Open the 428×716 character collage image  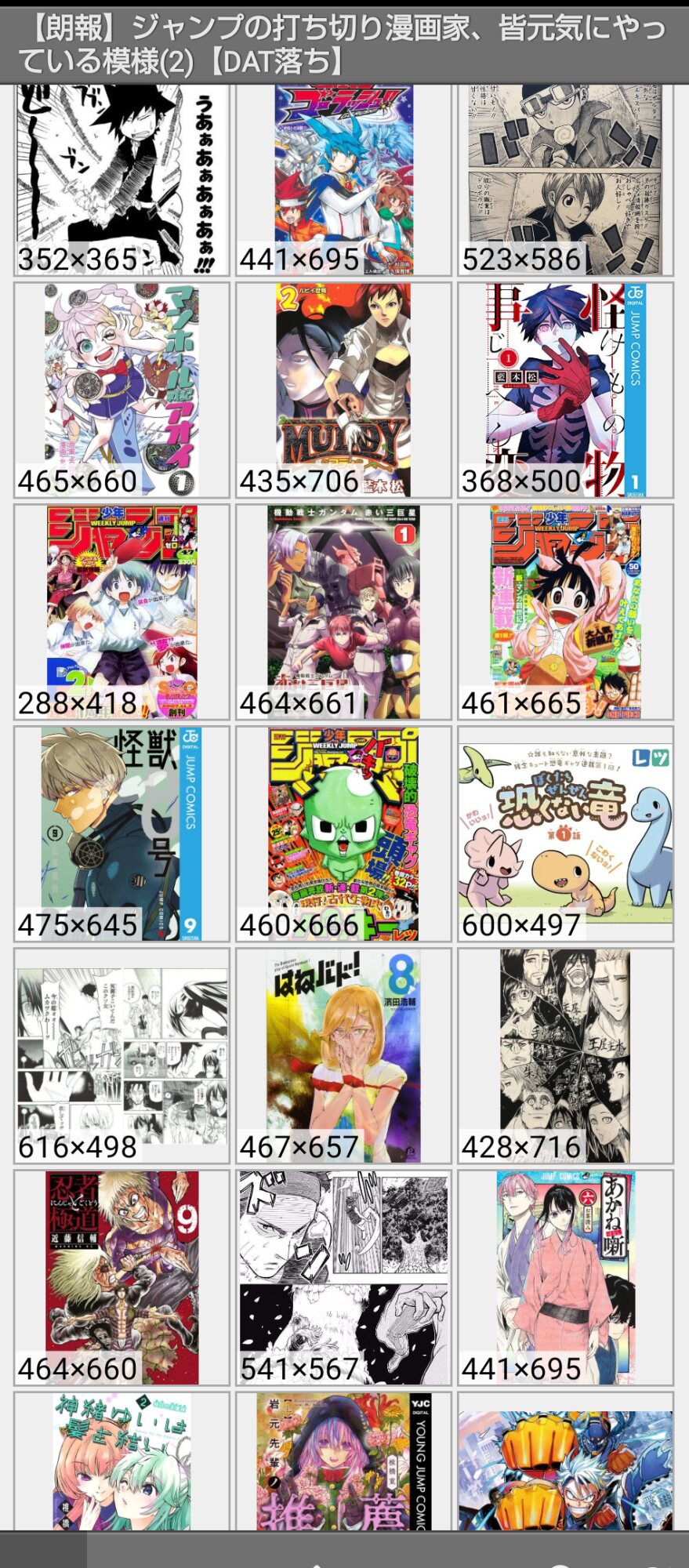(x=565, y=1055)
